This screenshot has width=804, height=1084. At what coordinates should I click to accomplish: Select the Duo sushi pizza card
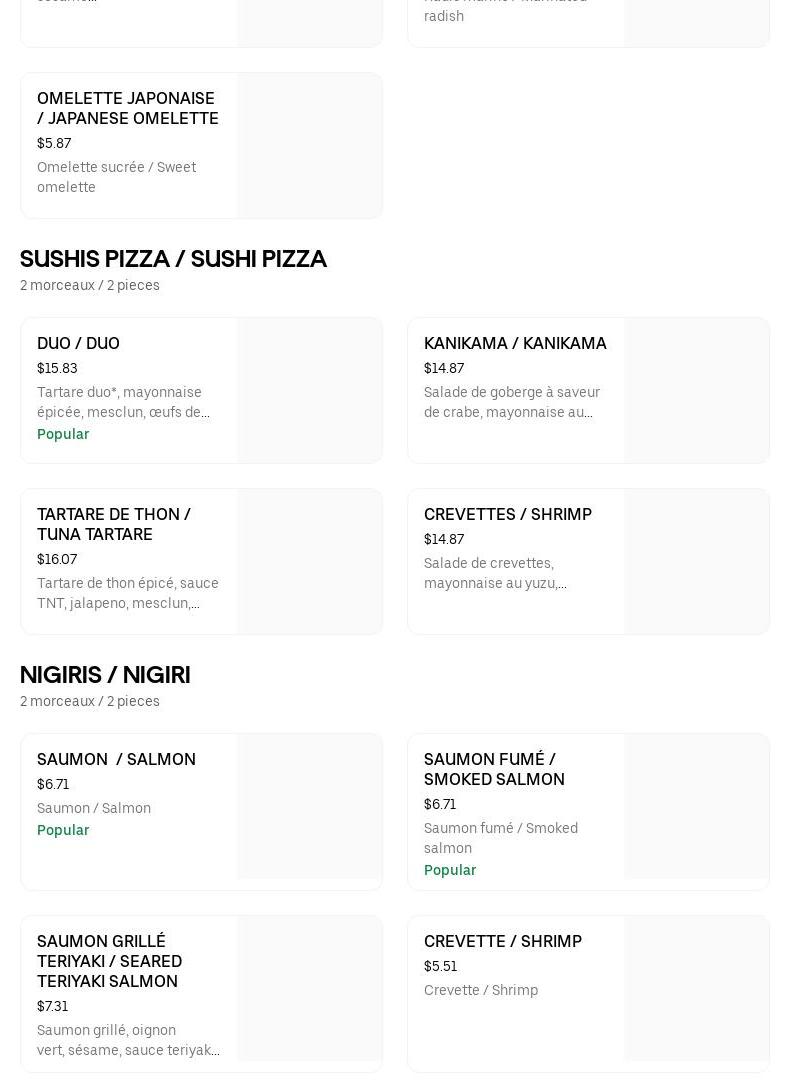201,390
